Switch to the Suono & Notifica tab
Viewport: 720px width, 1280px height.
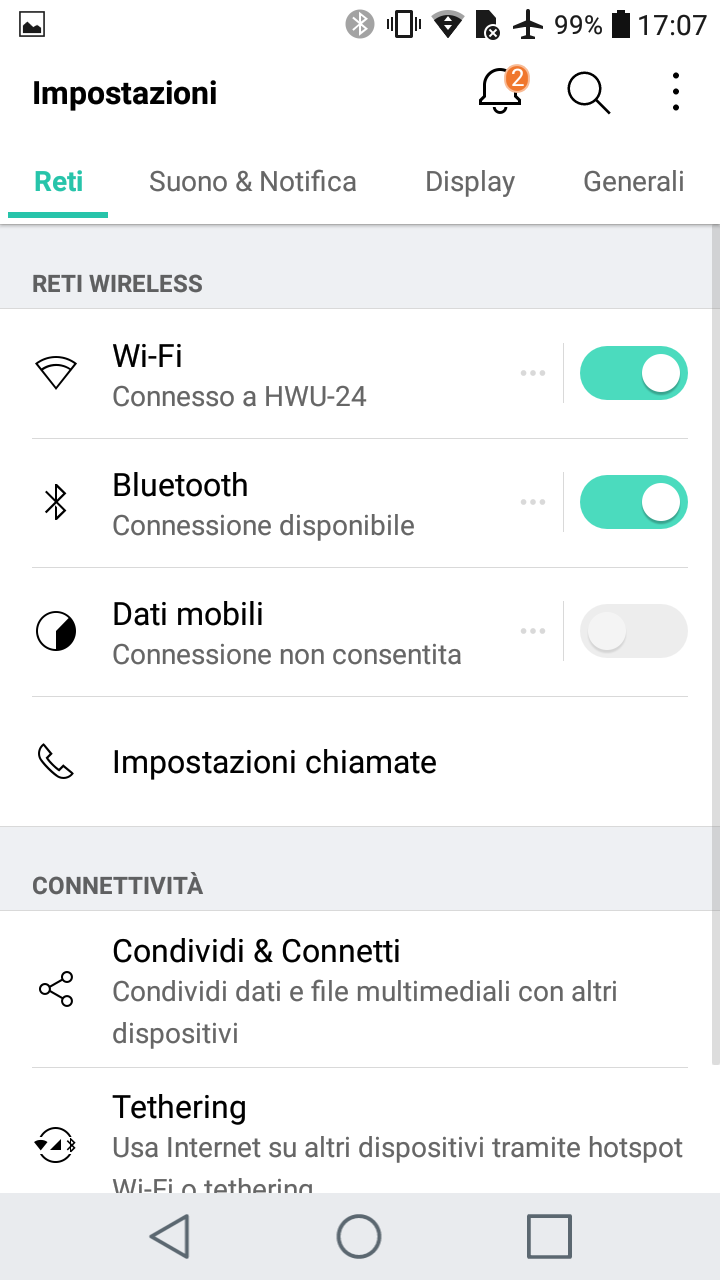point(252,182)
